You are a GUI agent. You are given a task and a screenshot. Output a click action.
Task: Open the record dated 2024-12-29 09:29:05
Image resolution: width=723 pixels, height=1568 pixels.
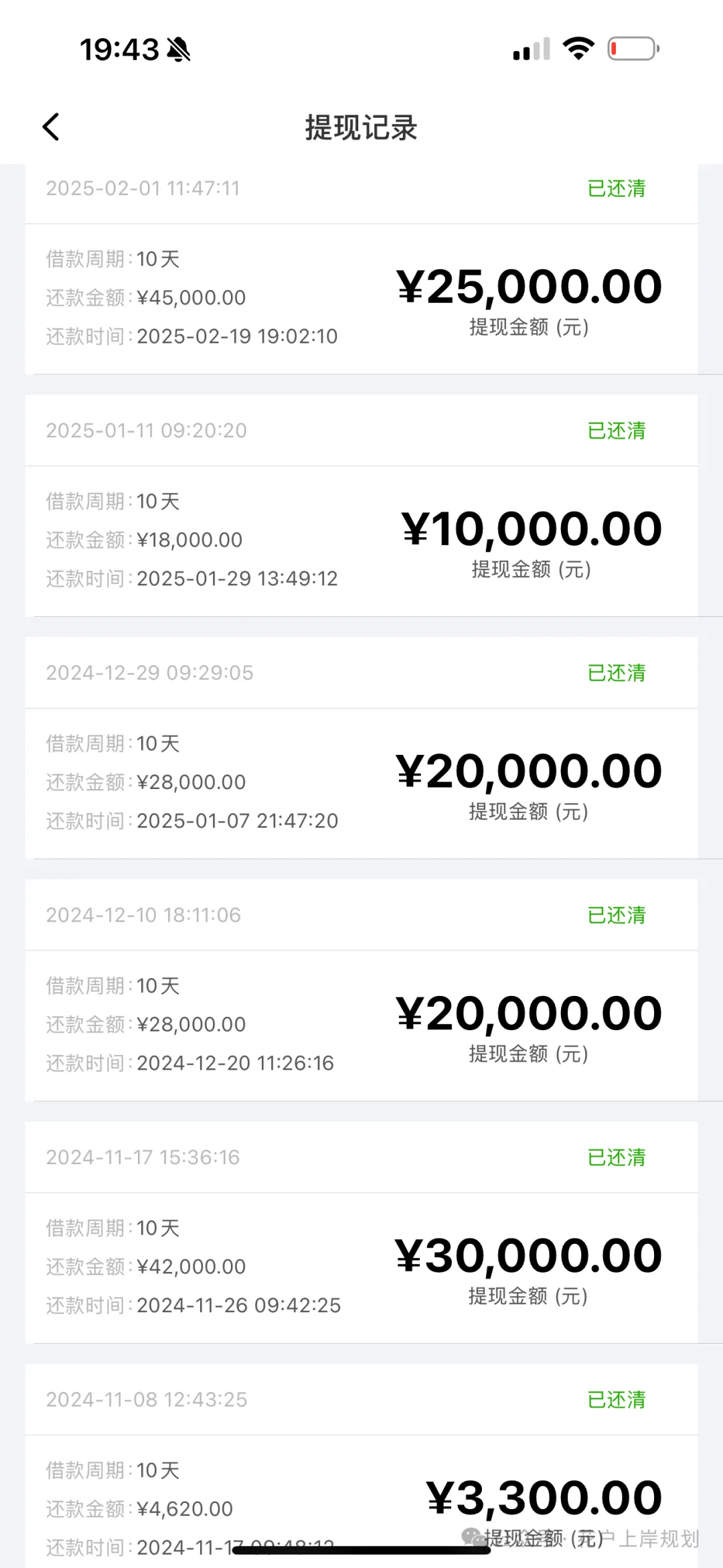[361, 748]
